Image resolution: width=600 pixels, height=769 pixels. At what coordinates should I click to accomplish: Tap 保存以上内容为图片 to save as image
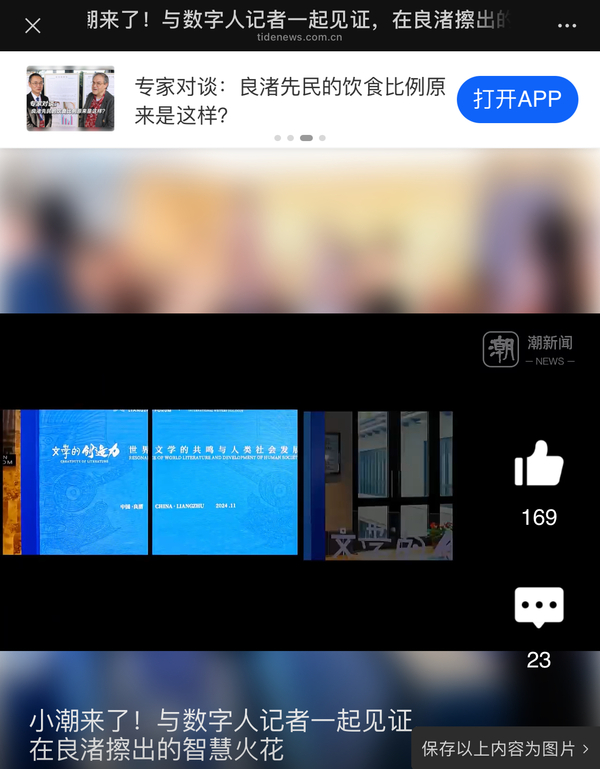point(505,748)
